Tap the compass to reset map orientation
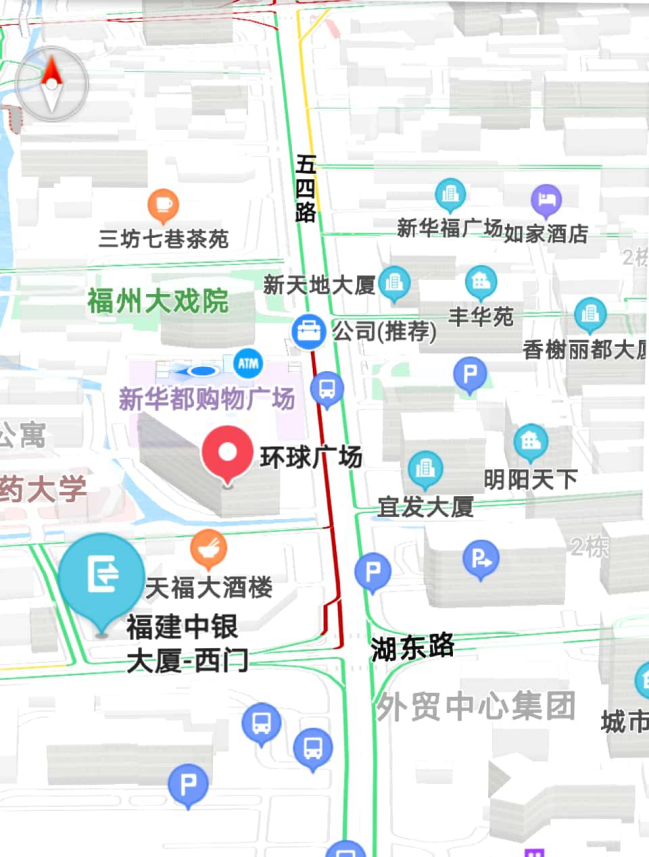This screenshot has height=857, width=649. [x=52, y=84]
